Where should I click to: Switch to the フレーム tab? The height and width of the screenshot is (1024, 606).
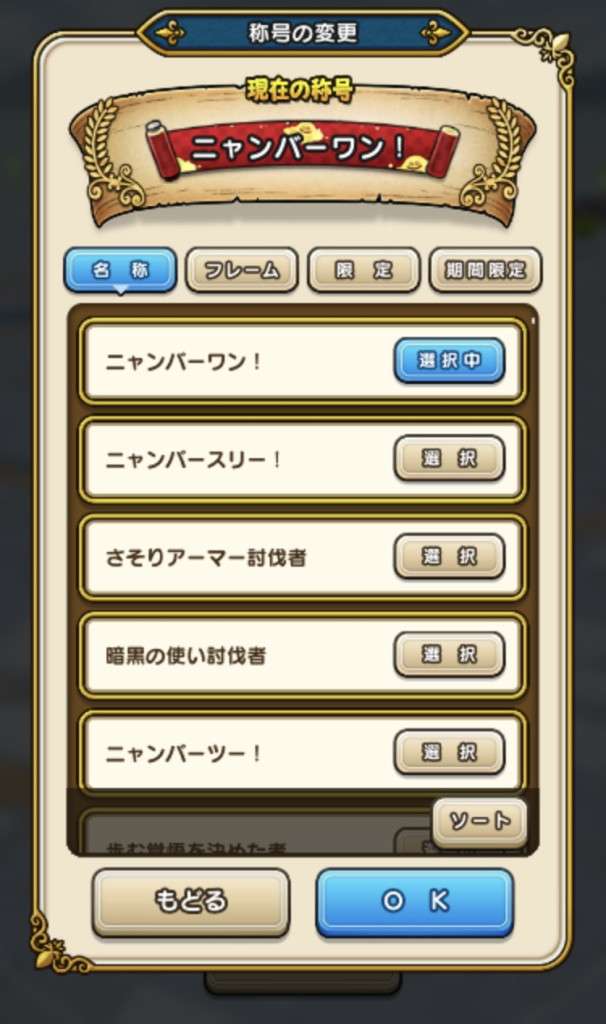(242, 270)
